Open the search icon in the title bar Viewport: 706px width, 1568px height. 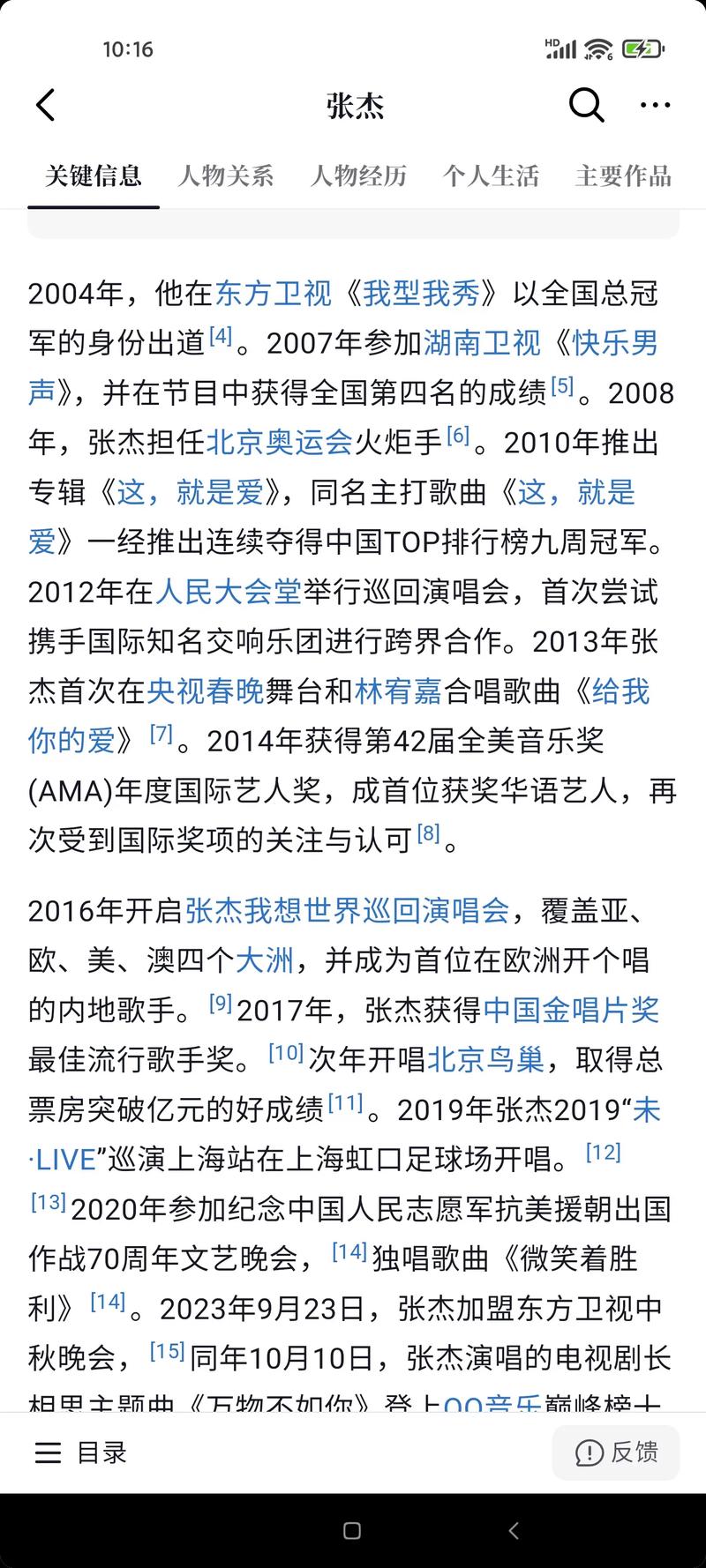pyautogui.click(x=585, y=104)
